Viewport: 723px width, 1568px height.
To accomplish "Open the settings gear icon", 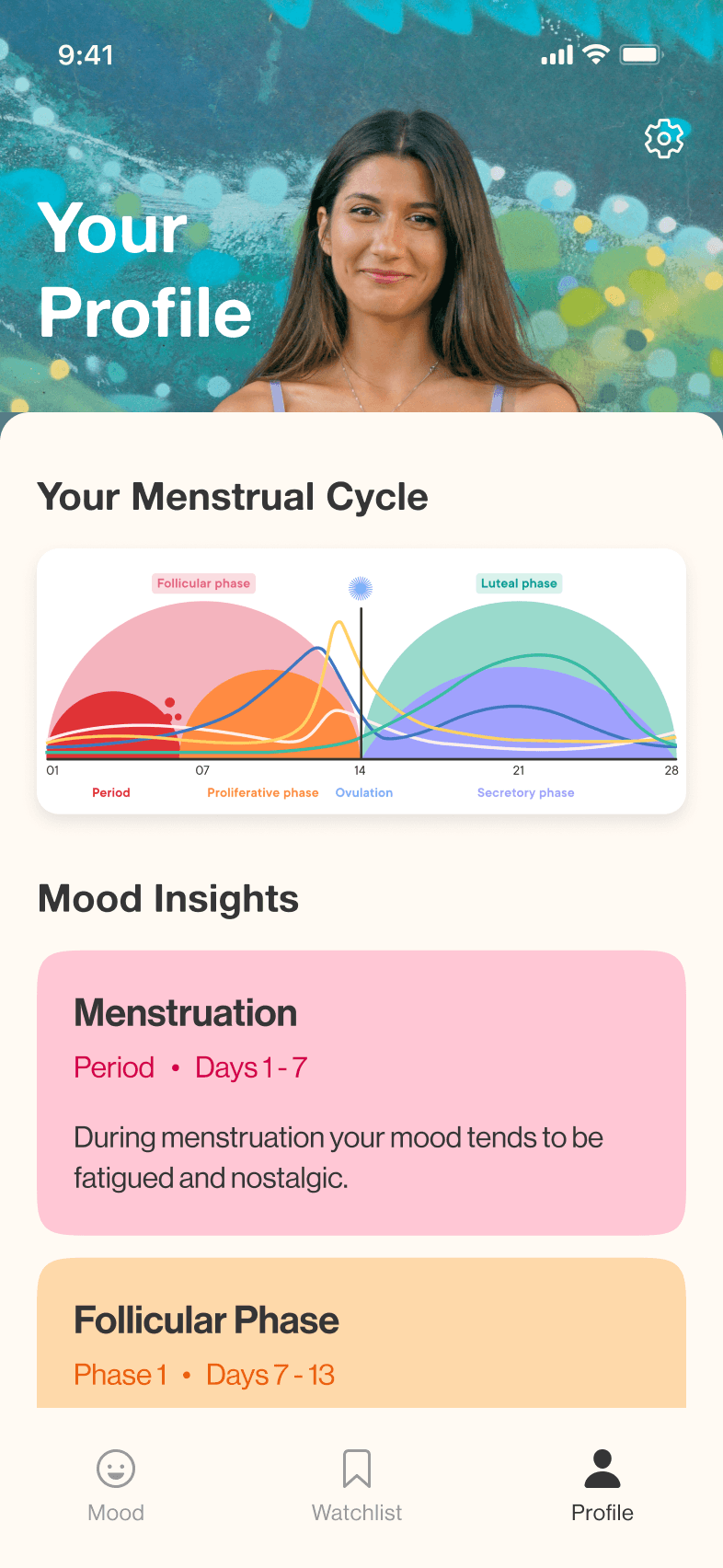I will click(x=663, y=138).
